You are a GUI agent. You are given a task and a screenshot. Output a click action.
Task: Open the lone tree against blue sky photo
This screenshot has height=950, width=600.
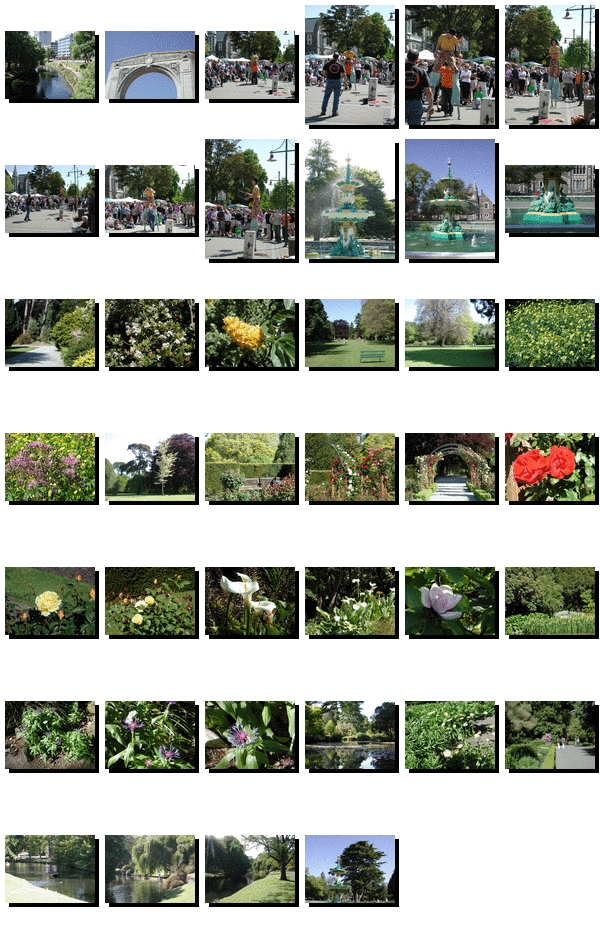tap(350, 869)
